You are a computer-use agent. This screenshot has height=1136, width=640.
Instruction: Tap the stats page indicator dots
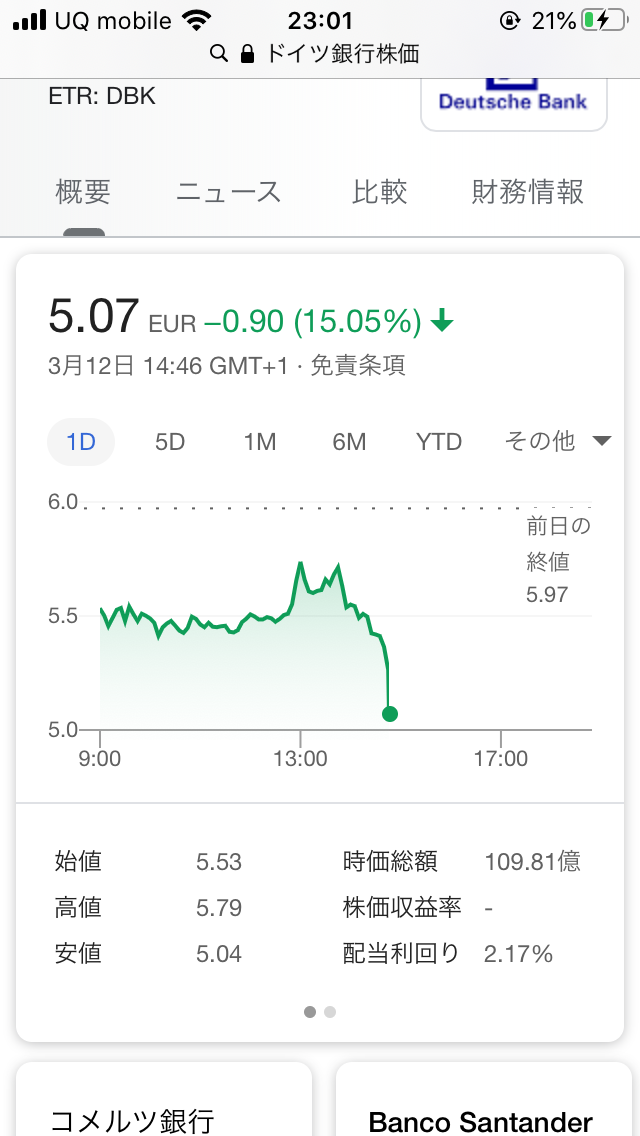(x=320, y=1012)
